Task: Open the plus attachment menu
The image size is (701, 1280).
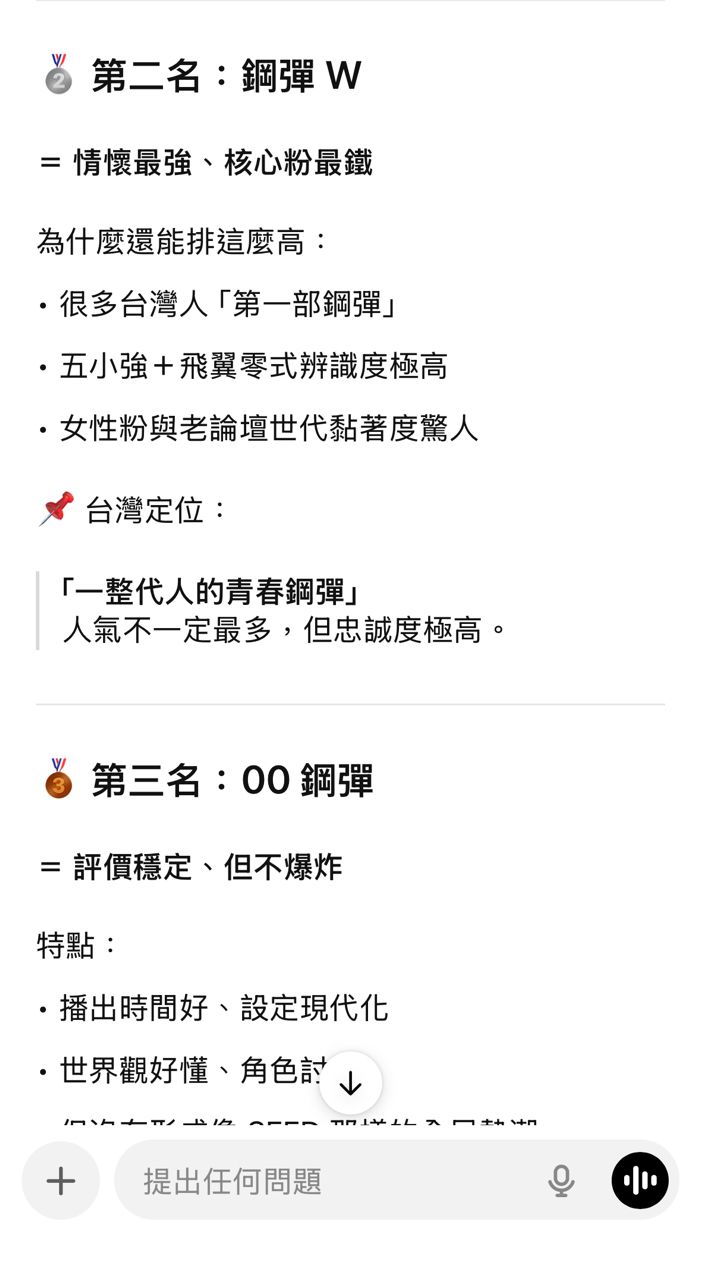Action: (61, 1181)
